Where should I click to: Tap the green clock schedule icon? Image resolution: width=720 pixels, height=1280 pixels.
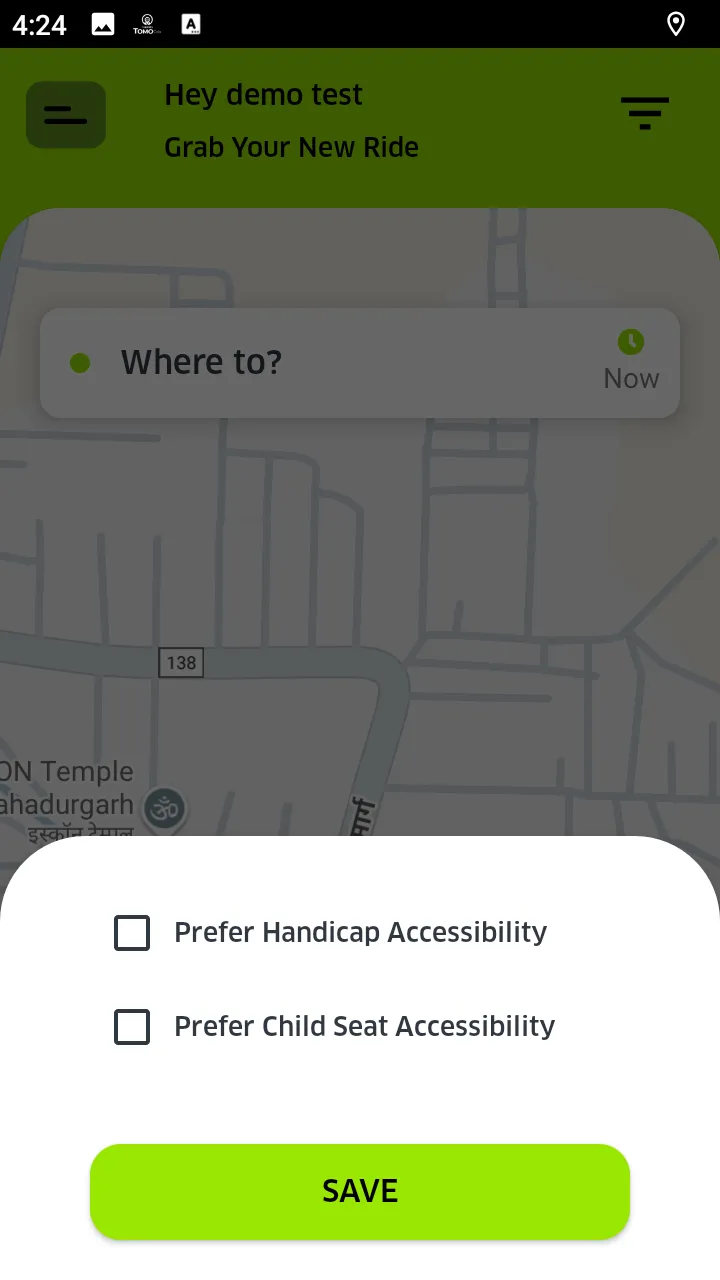click(x=631, y=341)
